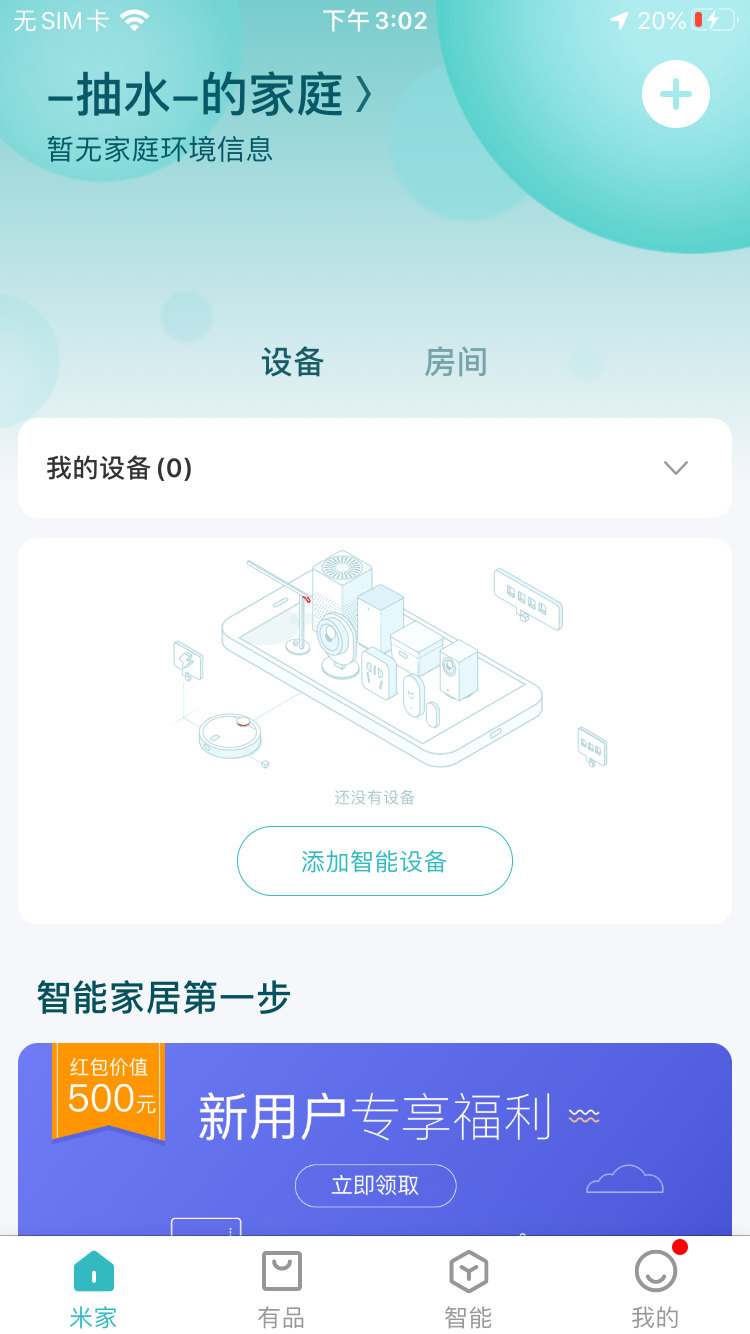
Task: Open the 有品 store tab
Action: (x=281, y=1288)
